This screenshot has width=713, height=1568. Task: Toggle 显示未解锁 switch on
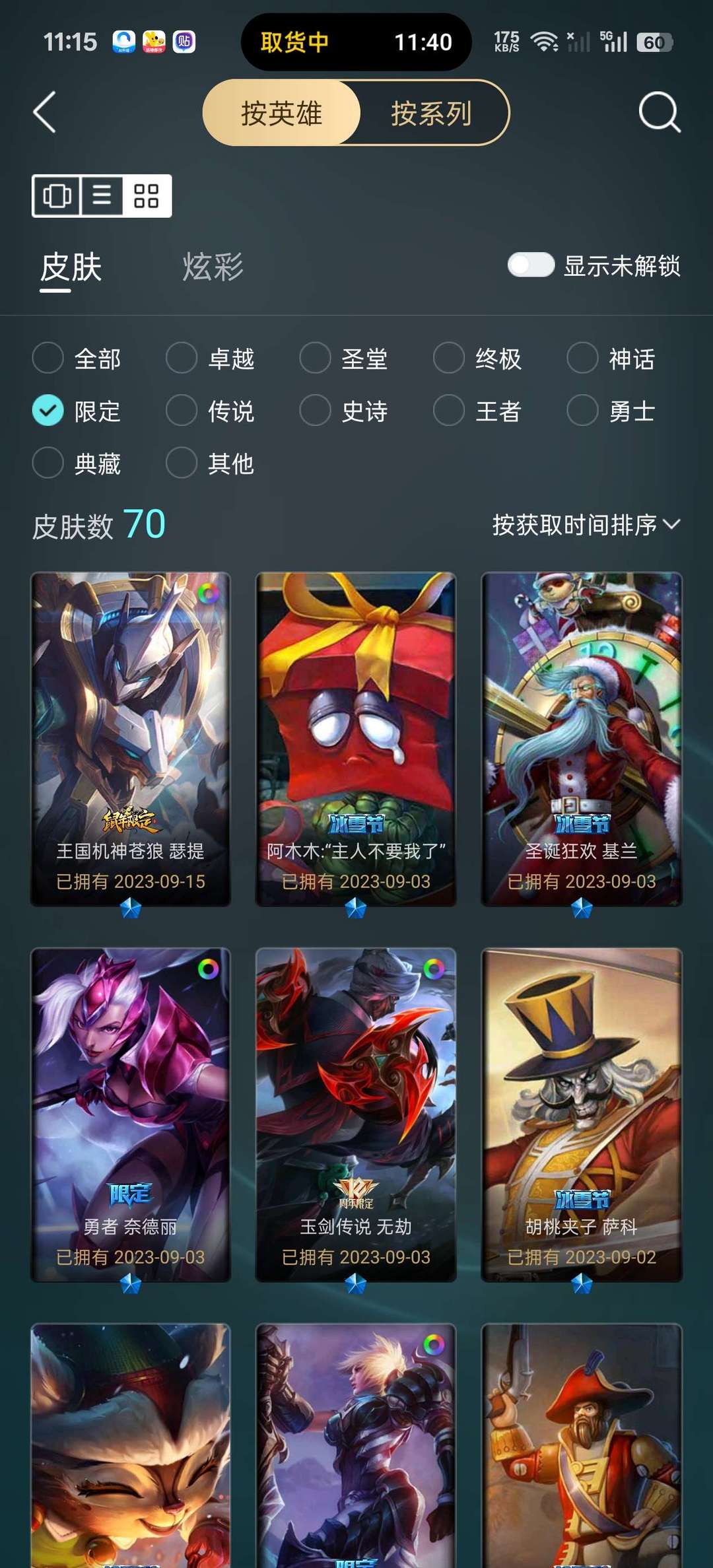531,265
